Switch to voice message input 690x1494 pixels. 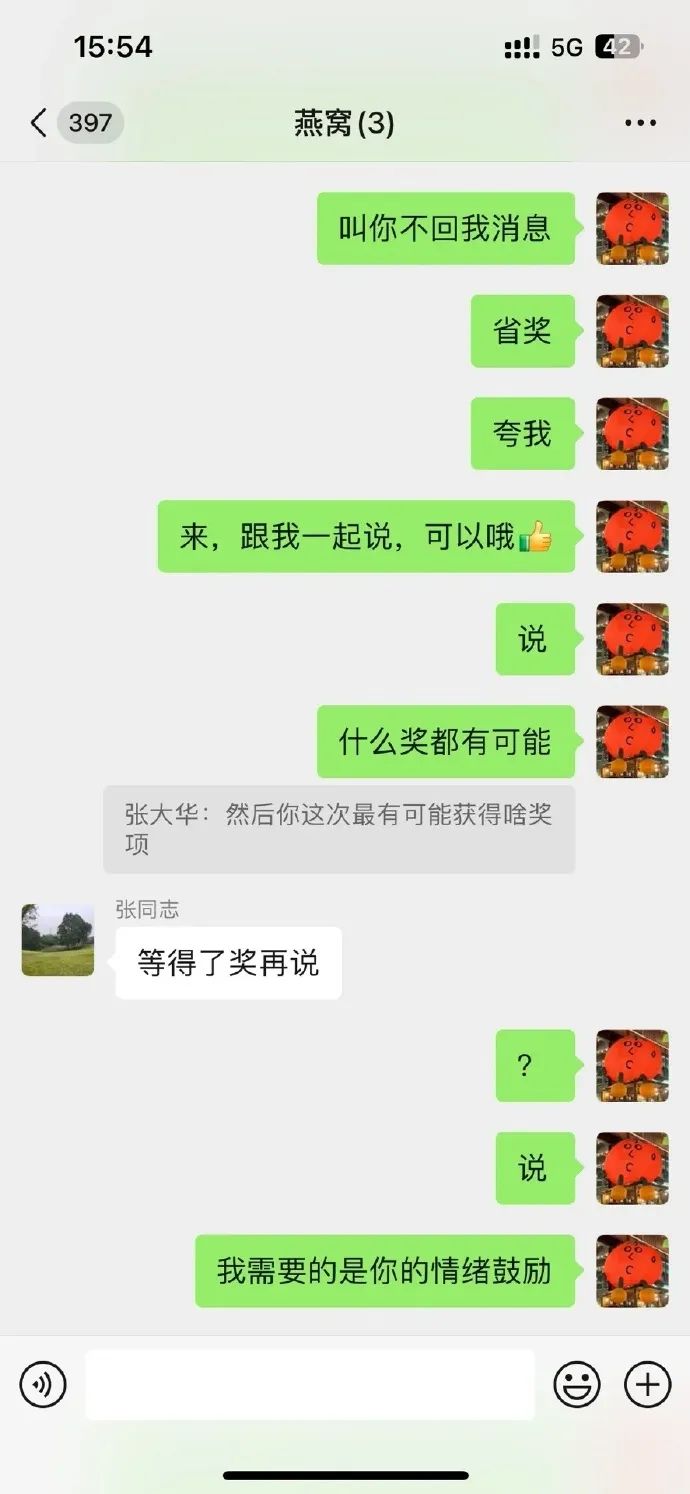pyautogui.click(x=43, y=1385)
